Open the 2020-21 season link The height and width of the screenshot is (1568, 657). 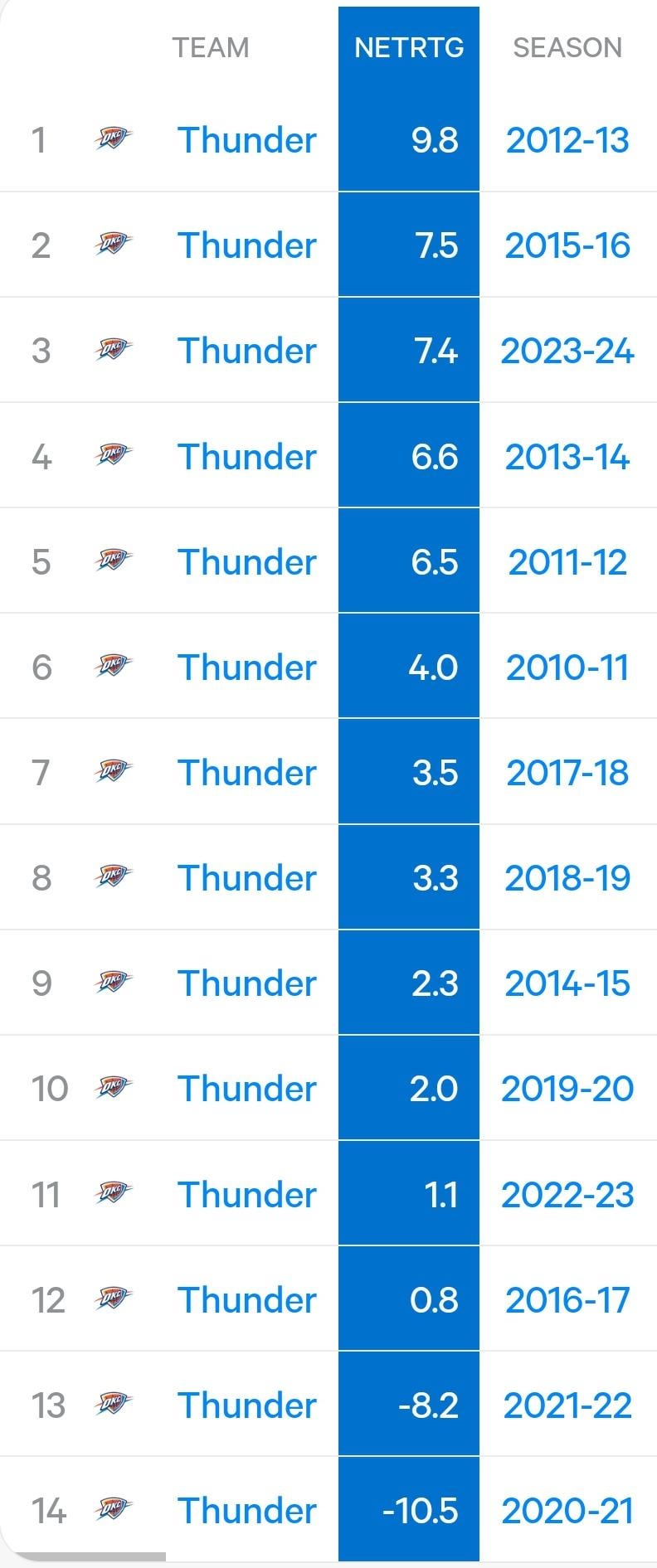pyautogui.click(x=567, y=1511)
